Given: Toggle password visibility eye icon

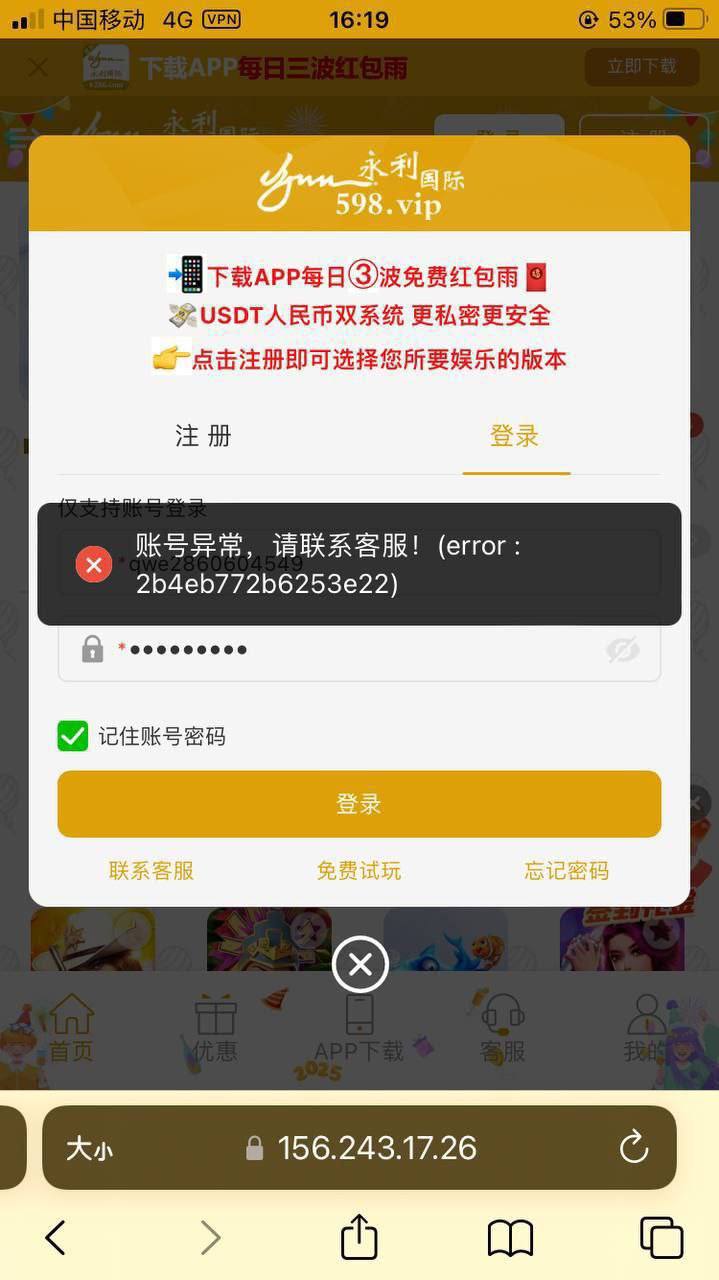Looking at the screenshot, I should pyautogui.click(x=622, y=650).
